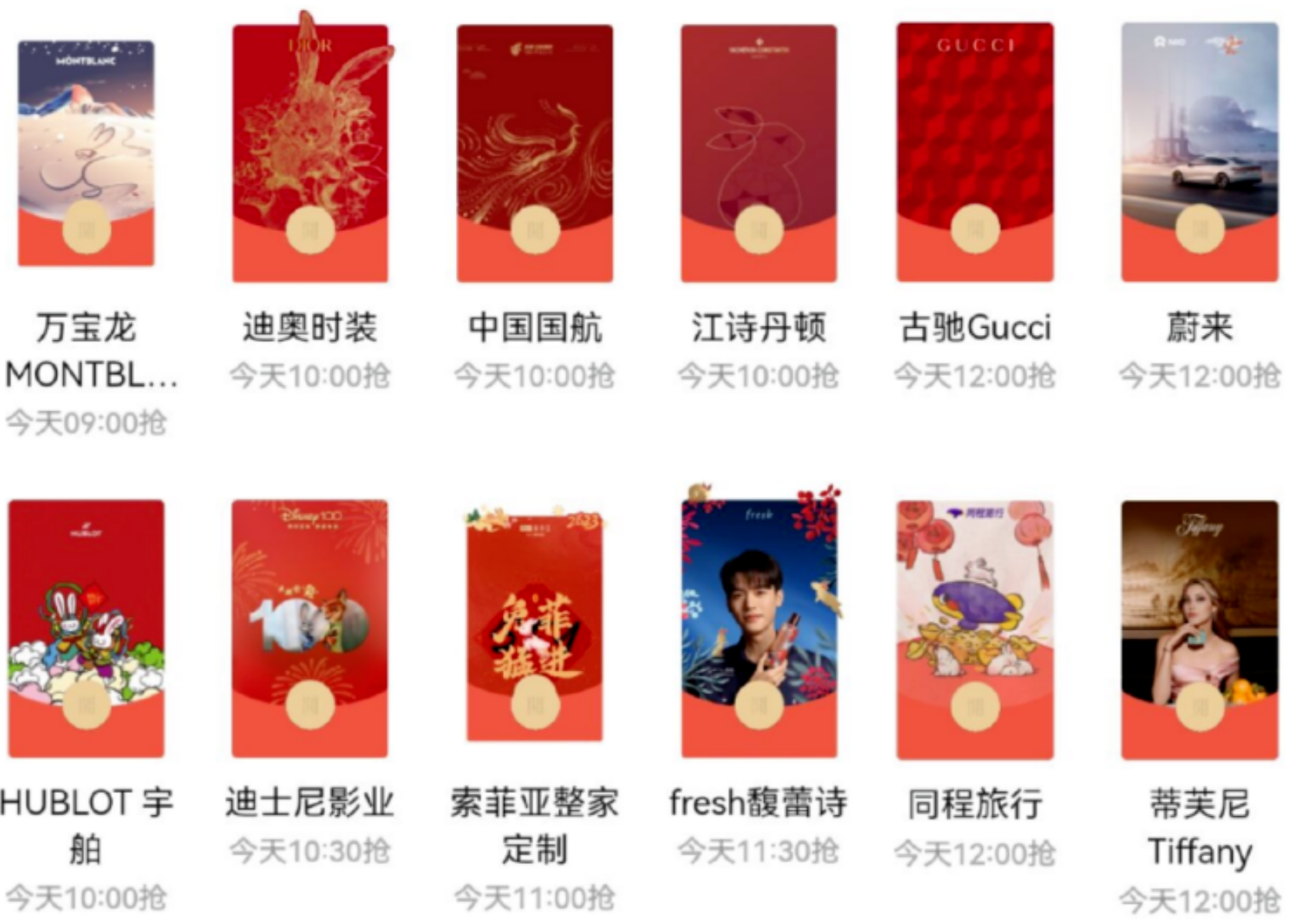
Task: Open the 万宝龙 MONTBLANC red envelope cover
Action: pyautogui.click(x=86, y=152)
